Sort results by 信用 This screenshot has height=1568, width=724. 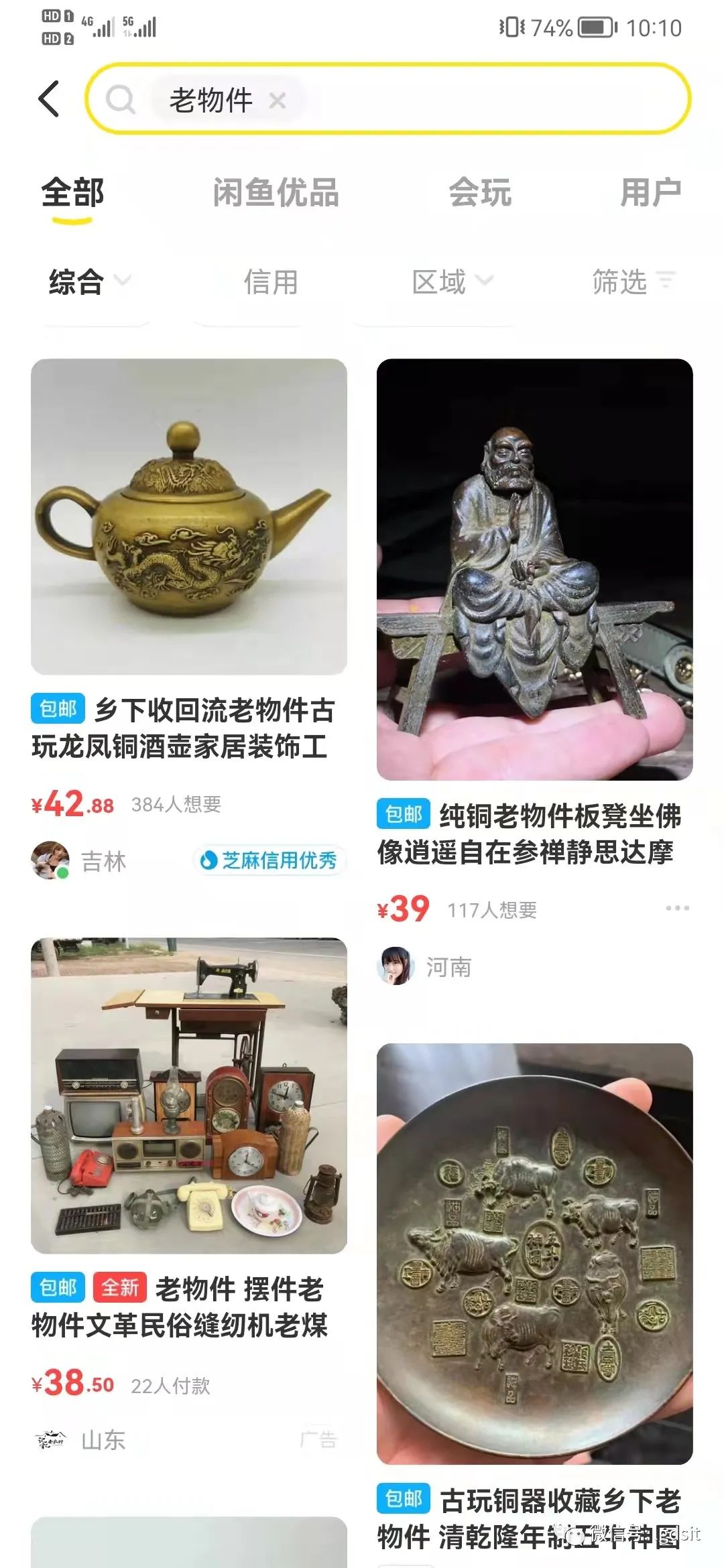270,281
